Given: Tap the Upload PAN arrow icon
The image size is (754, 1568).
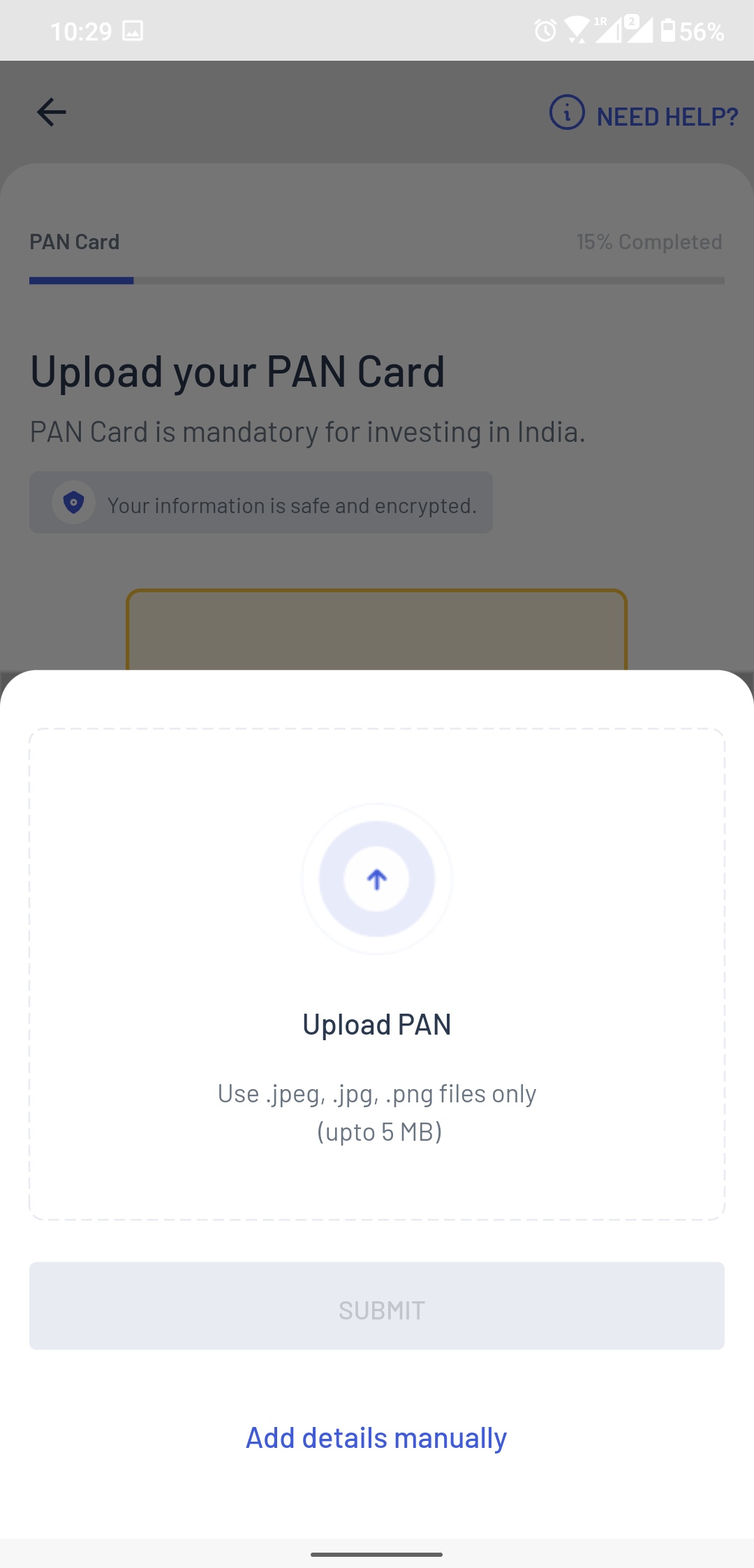Looking at the screenshot, I should [377, 879].
